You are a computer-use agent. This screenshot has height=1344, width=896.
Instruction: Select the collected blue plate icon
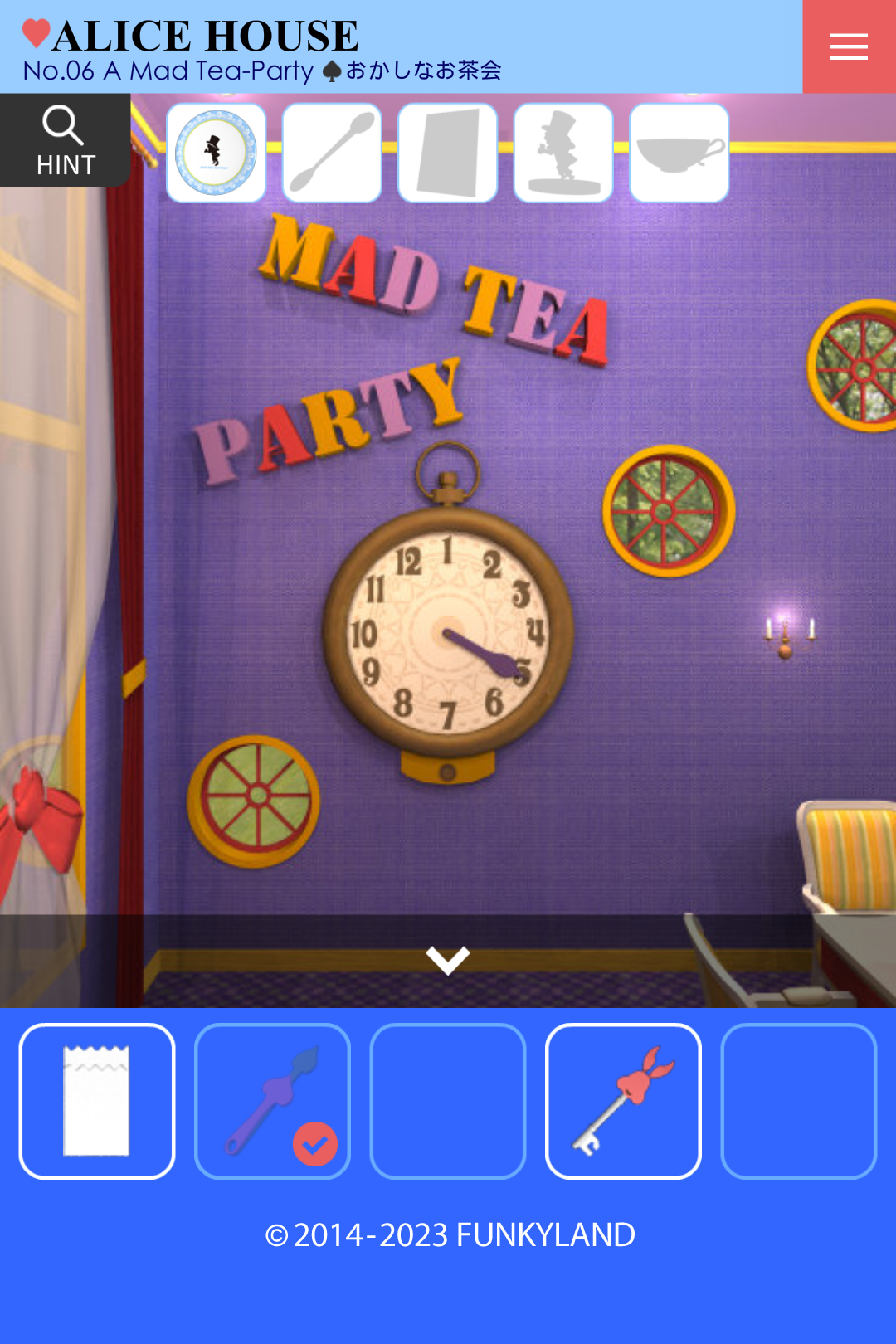216,152
